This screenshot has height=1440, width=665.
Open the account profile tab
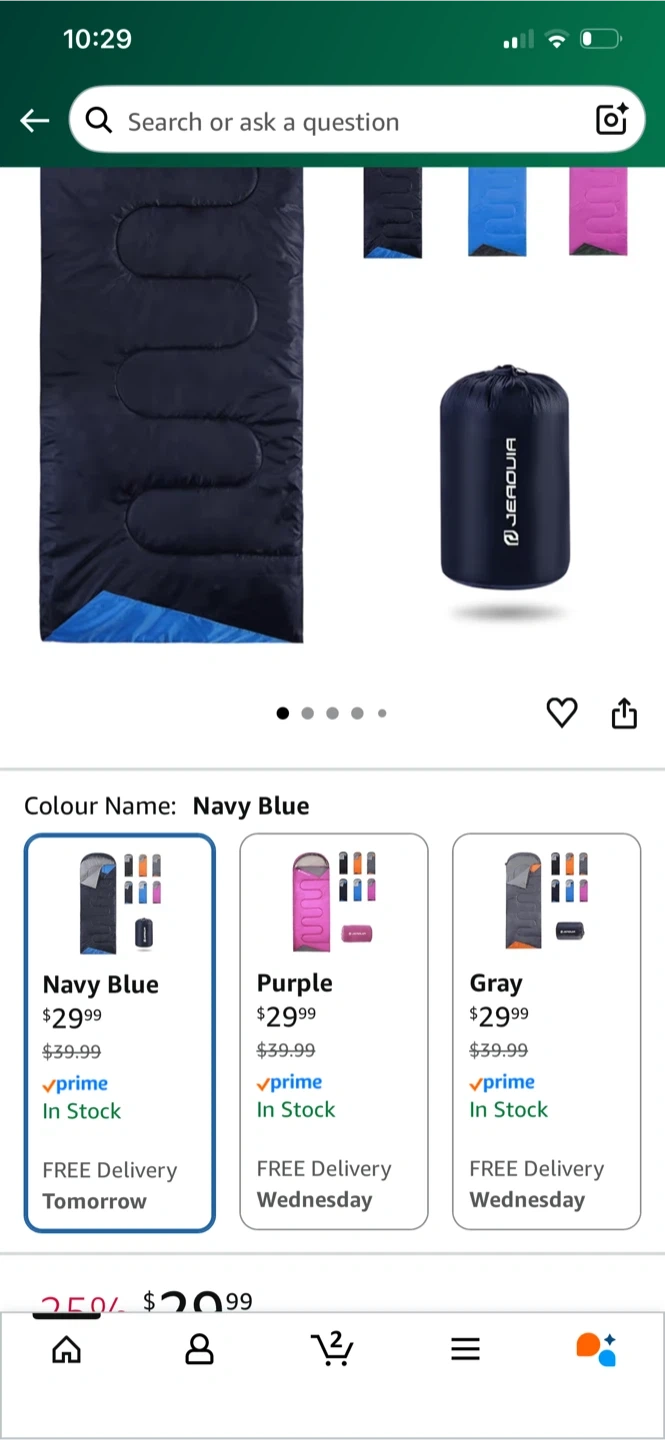pos(200,1350)
